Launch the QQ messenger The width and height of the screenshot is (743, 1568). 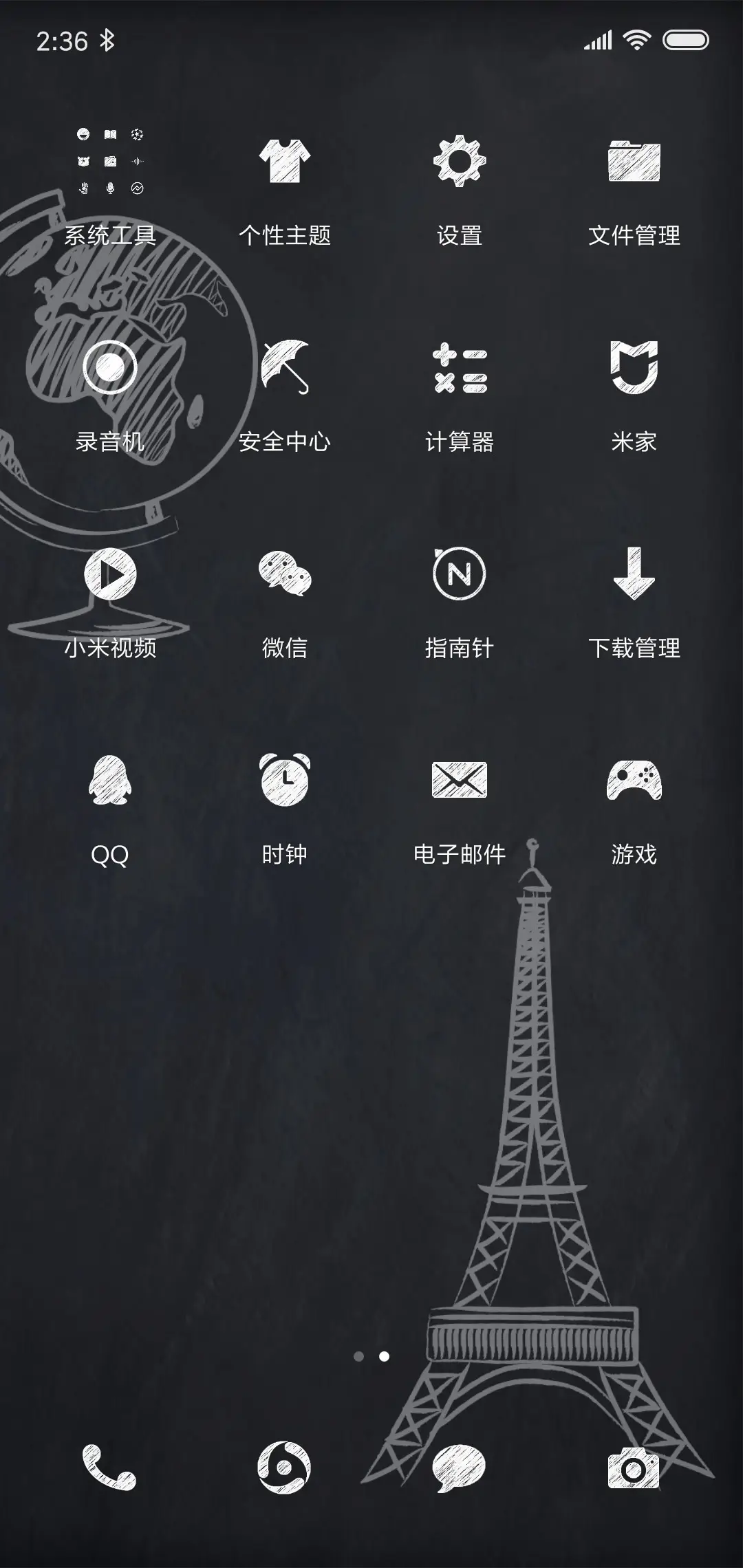[111, 785]
